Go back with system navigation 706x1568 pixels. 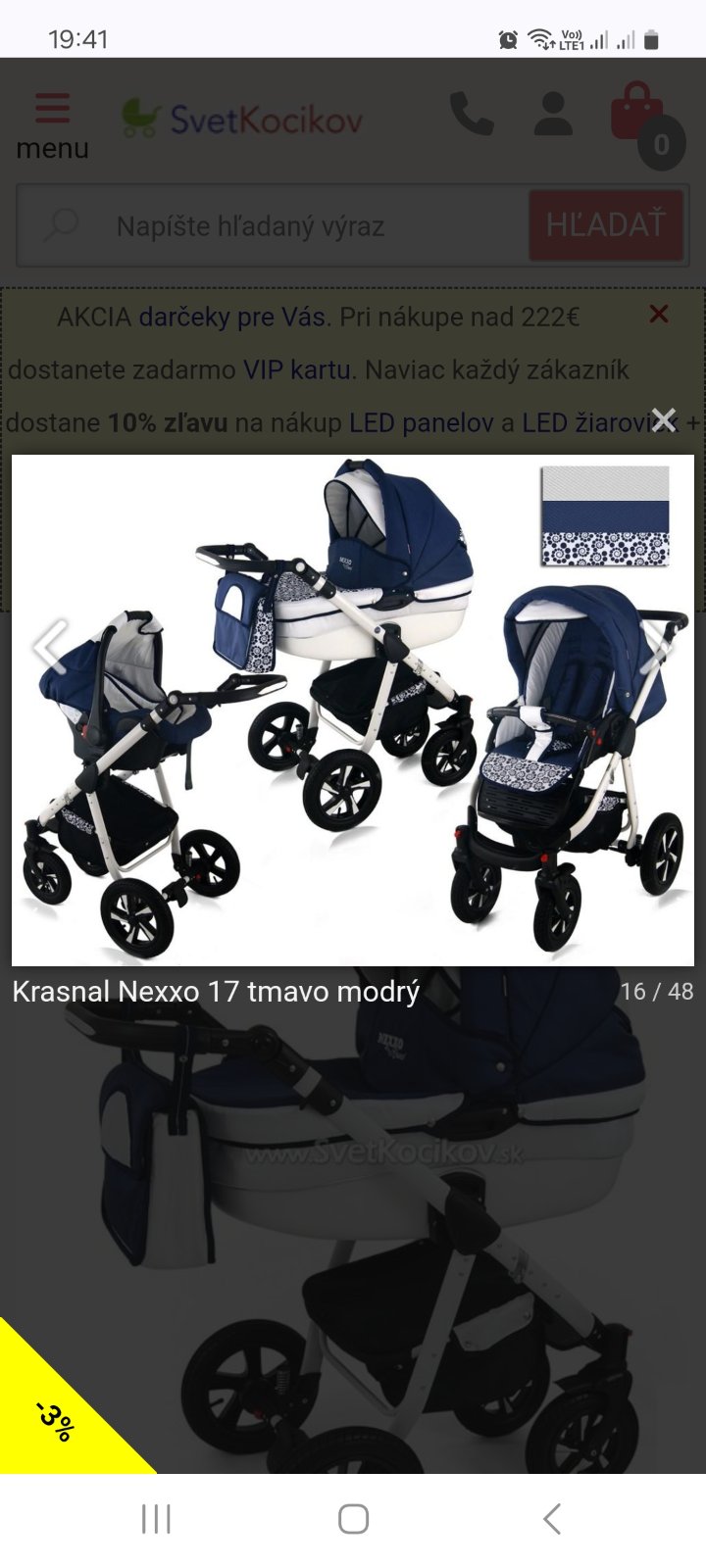pos(552,1519)
